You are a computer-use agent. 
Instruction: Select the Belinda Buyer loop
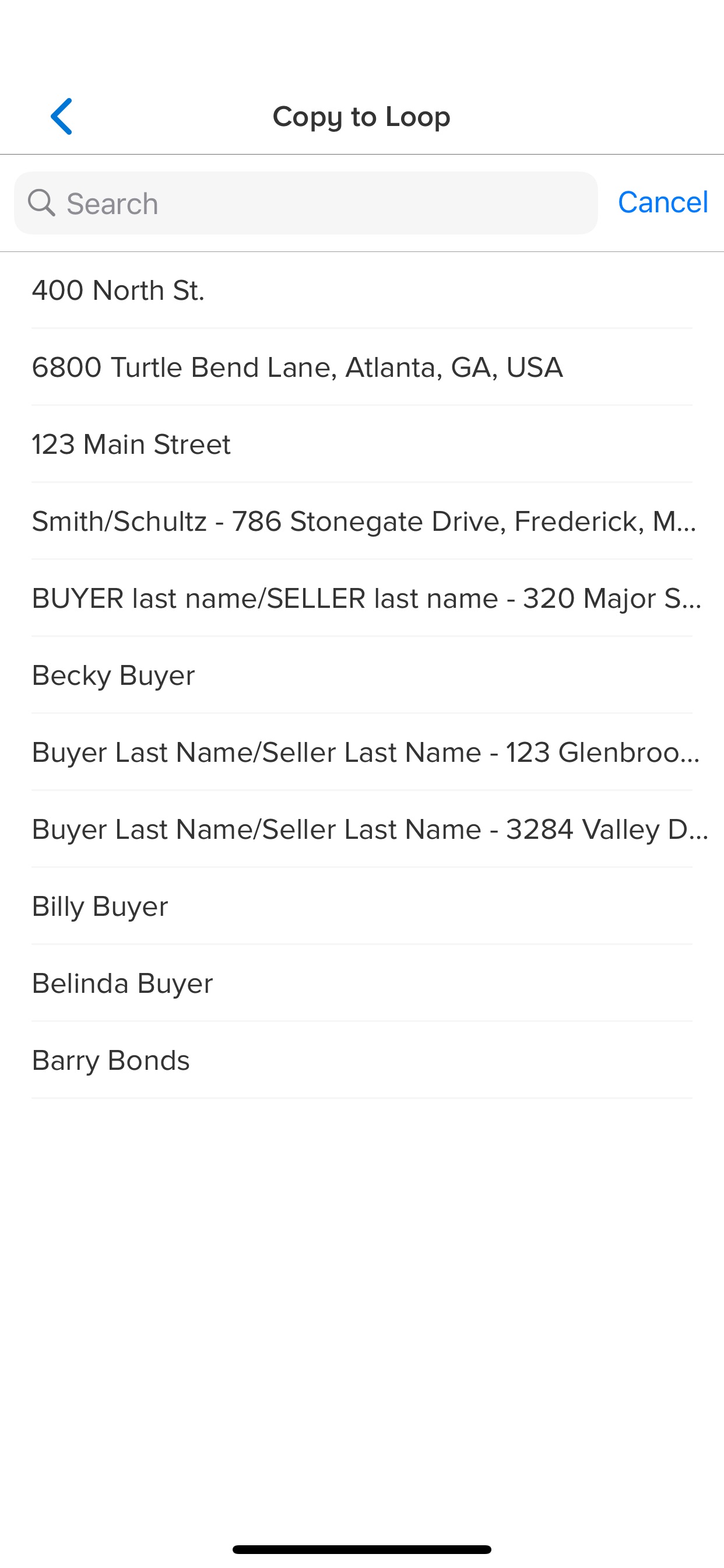click(x=362, y=983)
